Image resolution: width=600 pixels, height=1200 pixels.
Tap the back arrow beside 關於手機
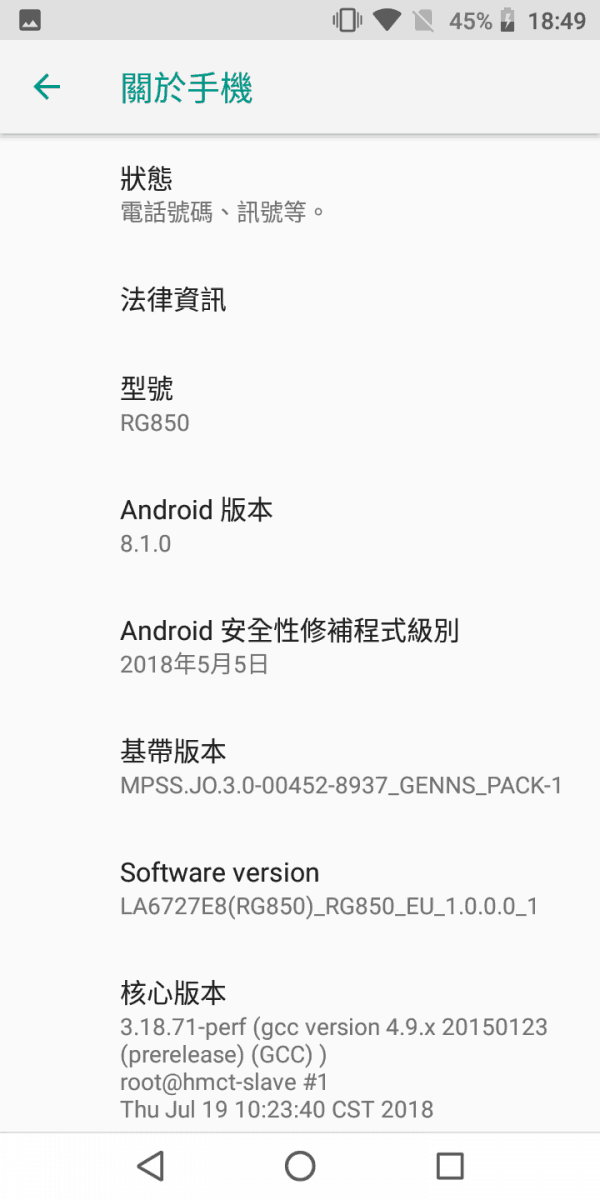point(47,87)
